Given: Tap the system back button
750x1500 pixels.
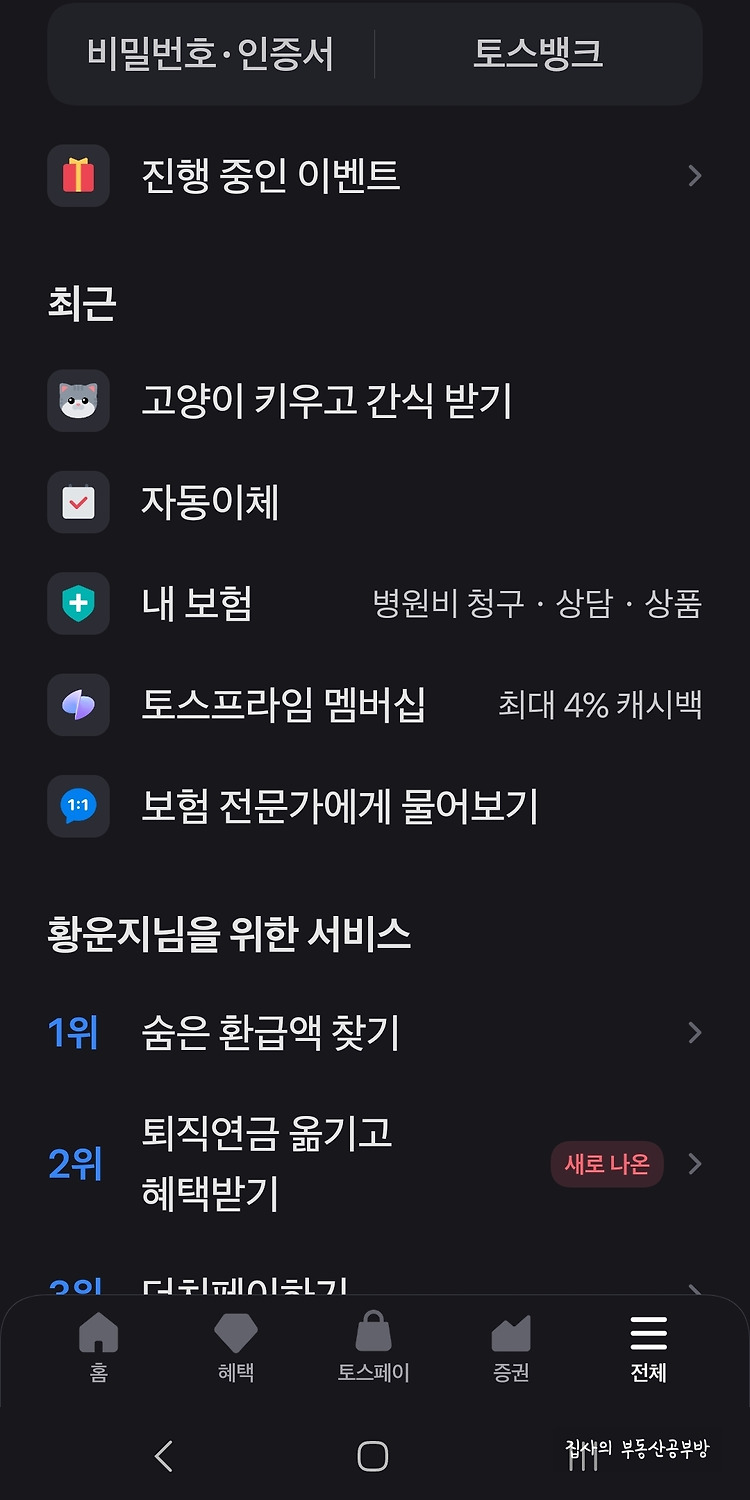Looking at the screenshot, I should tap(164, 1456).
